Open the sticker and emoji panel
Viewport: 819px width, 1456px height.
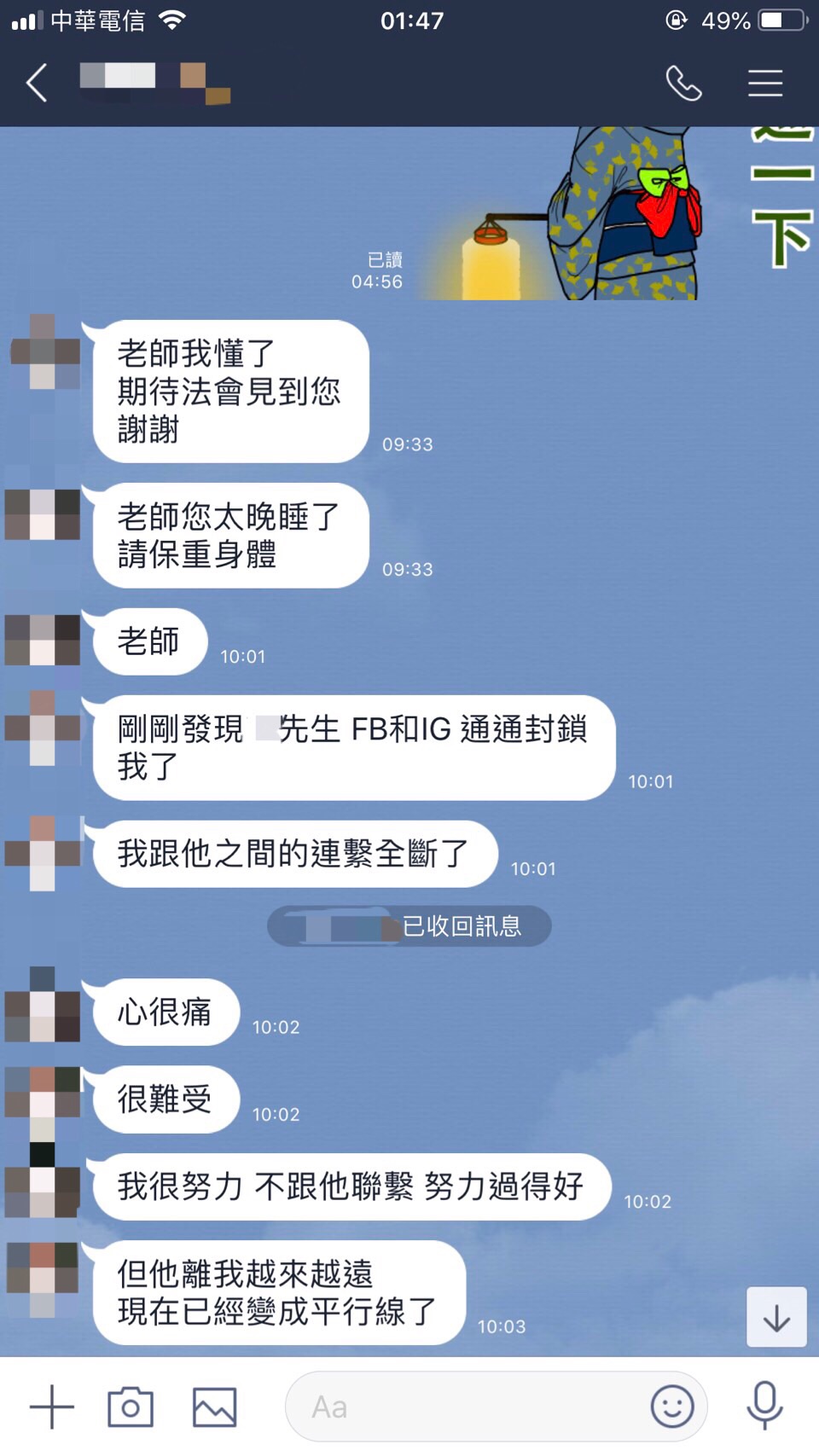pos(672,1407)
